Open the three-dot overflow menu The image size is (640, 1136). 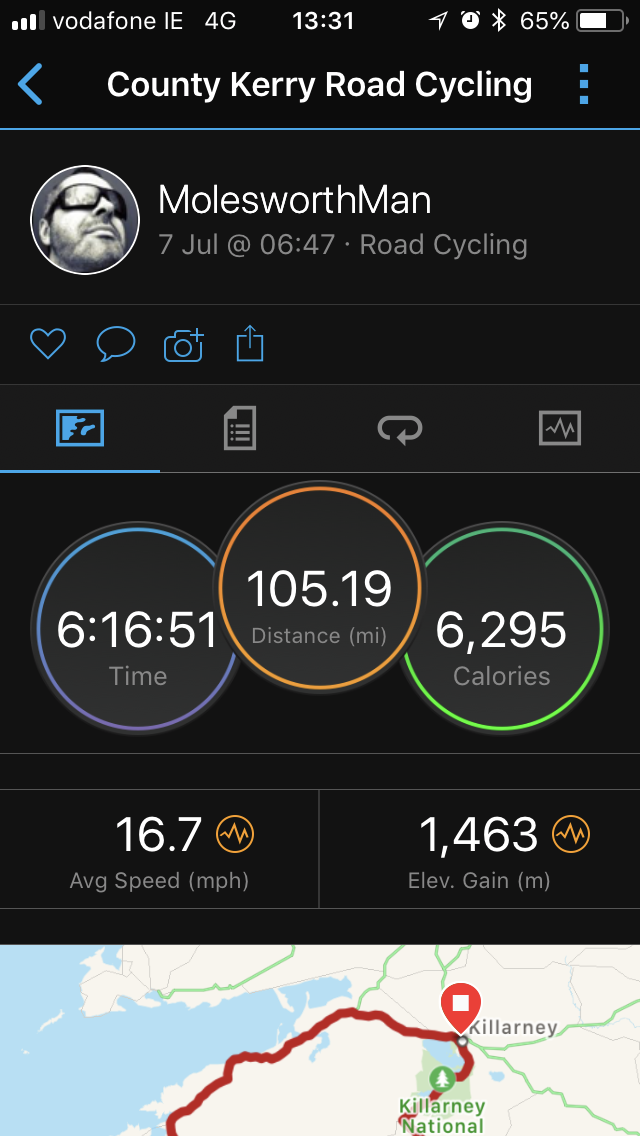[584, 85]
